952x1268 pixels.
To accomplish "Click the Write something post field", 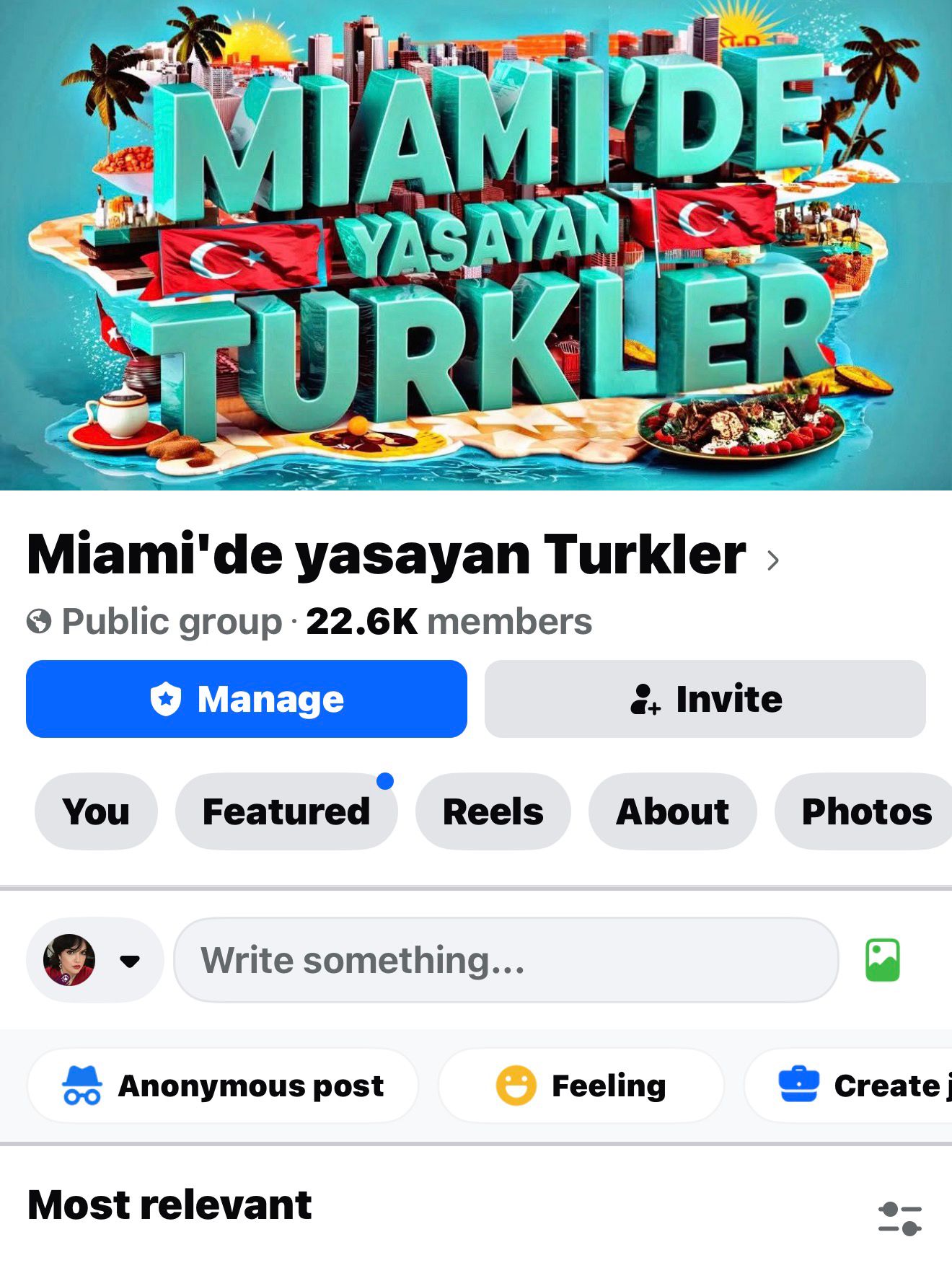I will coord(505,959).
